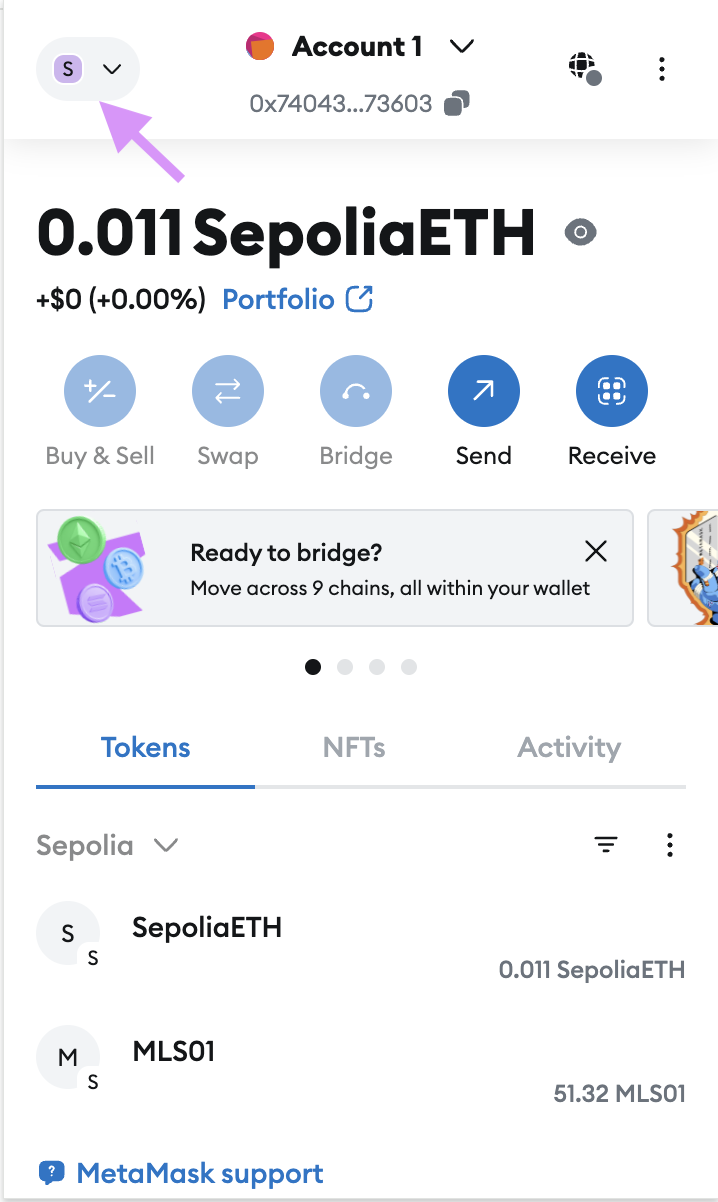Open the token sort filter icon
718x1202 pixels.
tap(606, 846)
